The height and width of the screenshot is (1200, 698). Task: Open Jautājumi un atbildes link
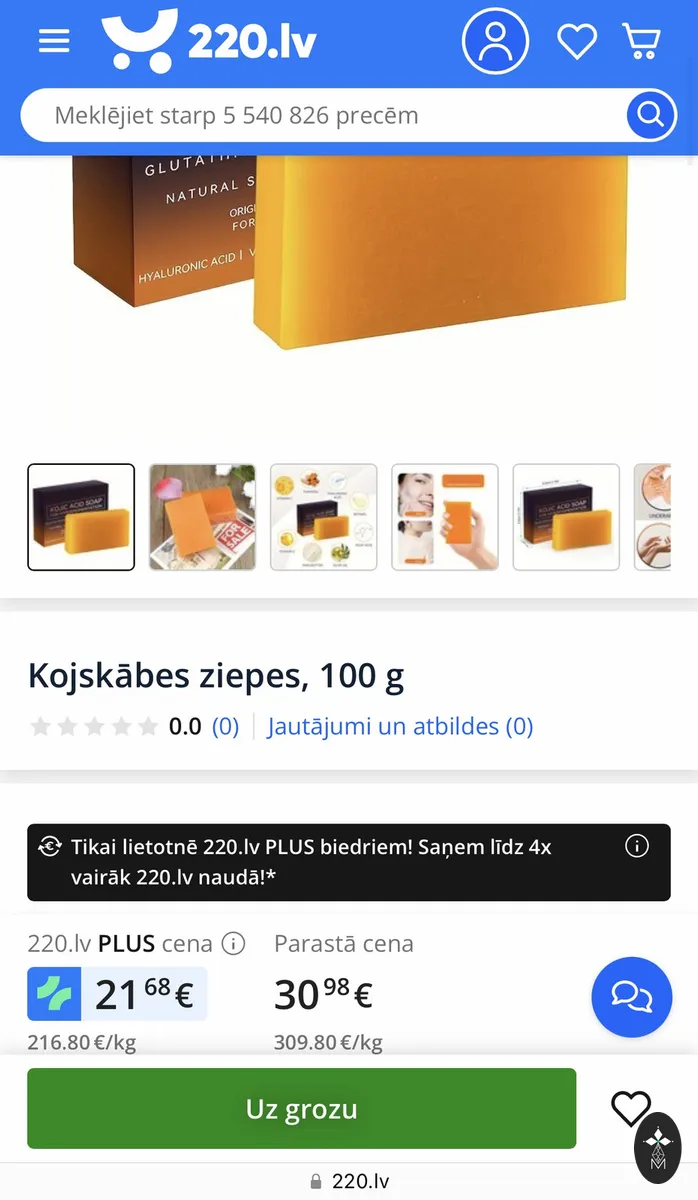point(400,726)
